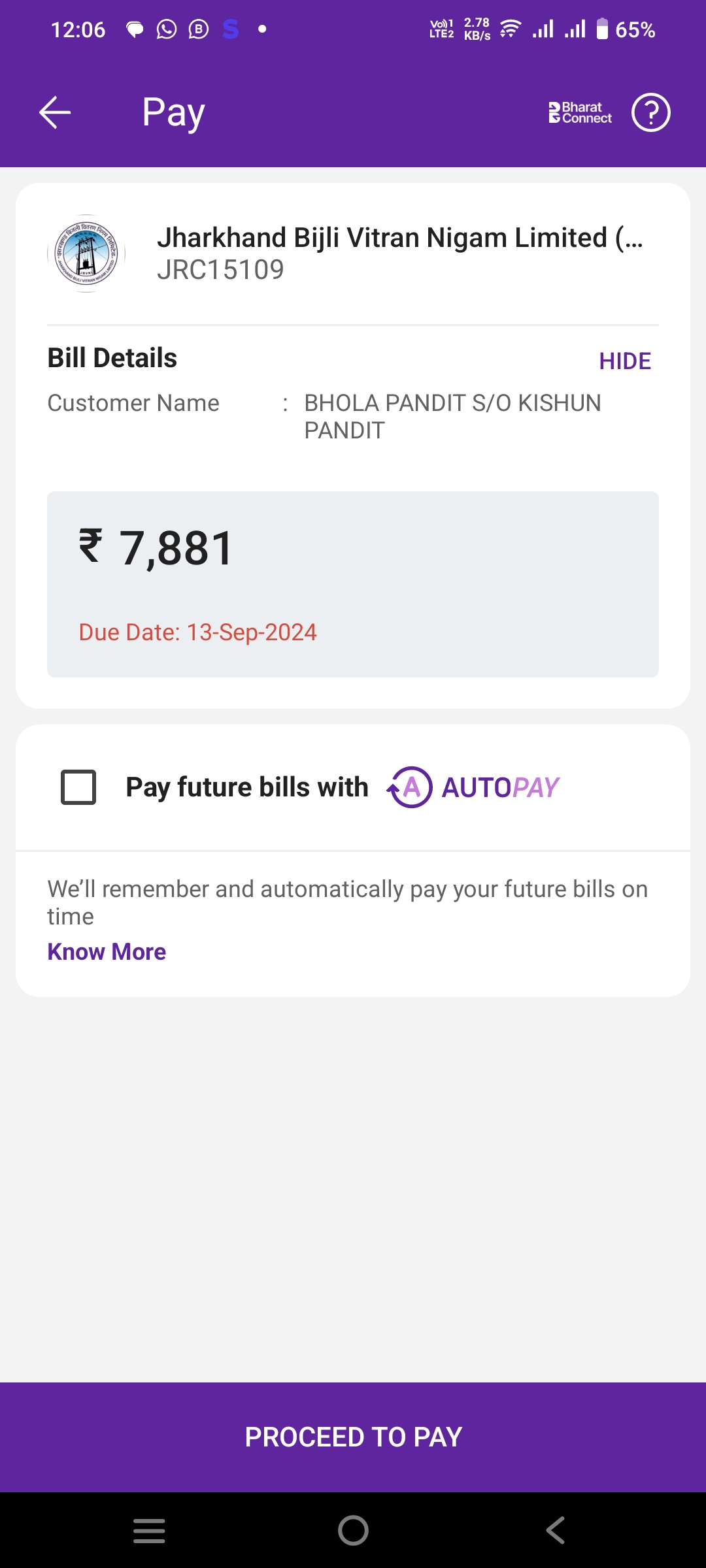Hide the bill details
706x1568 pixels.
pyautogui.click(x=625, y=361)
